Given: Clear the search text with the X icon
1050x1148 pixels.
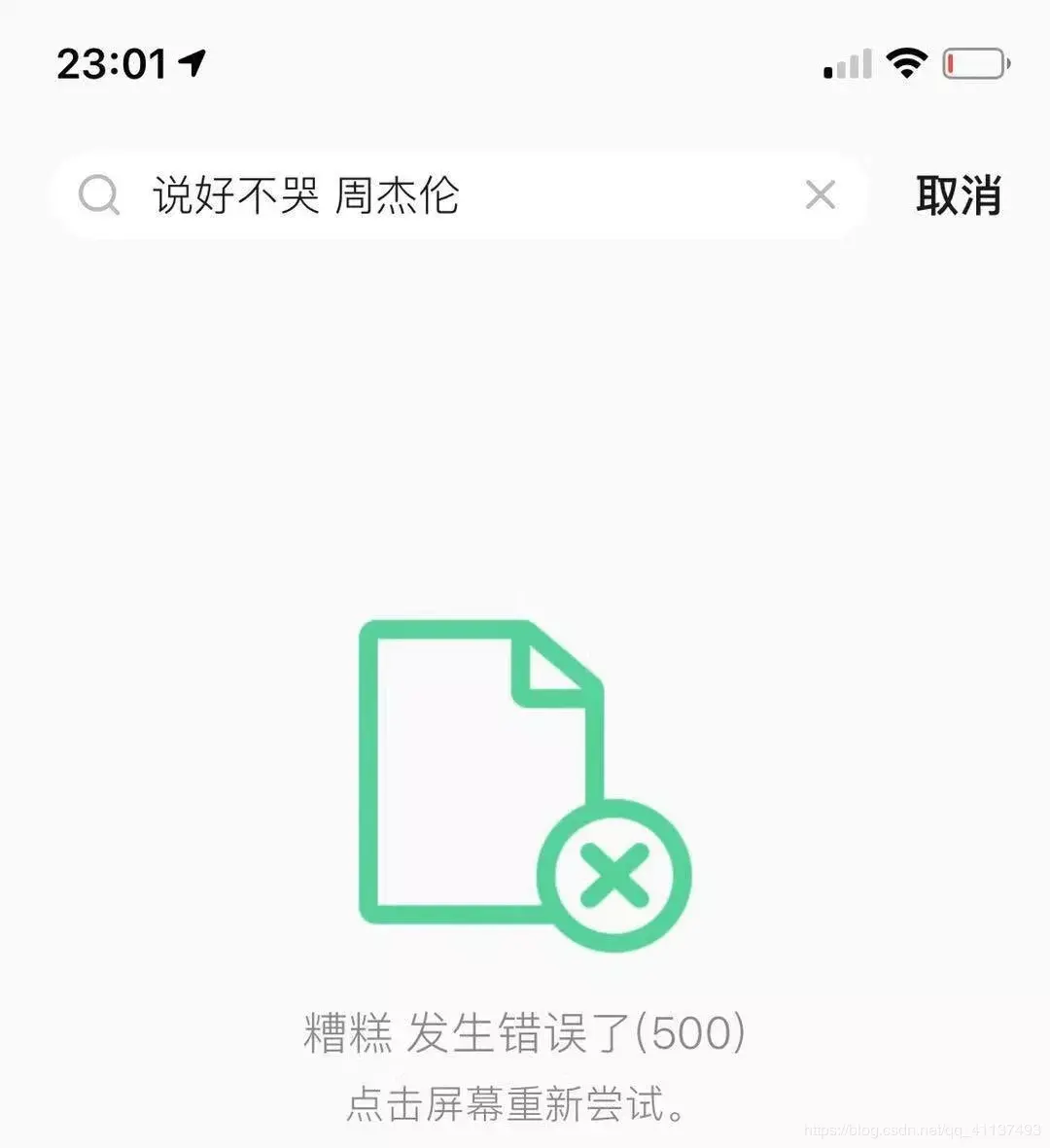Looking at the screenshot, I should pos(821,195).
